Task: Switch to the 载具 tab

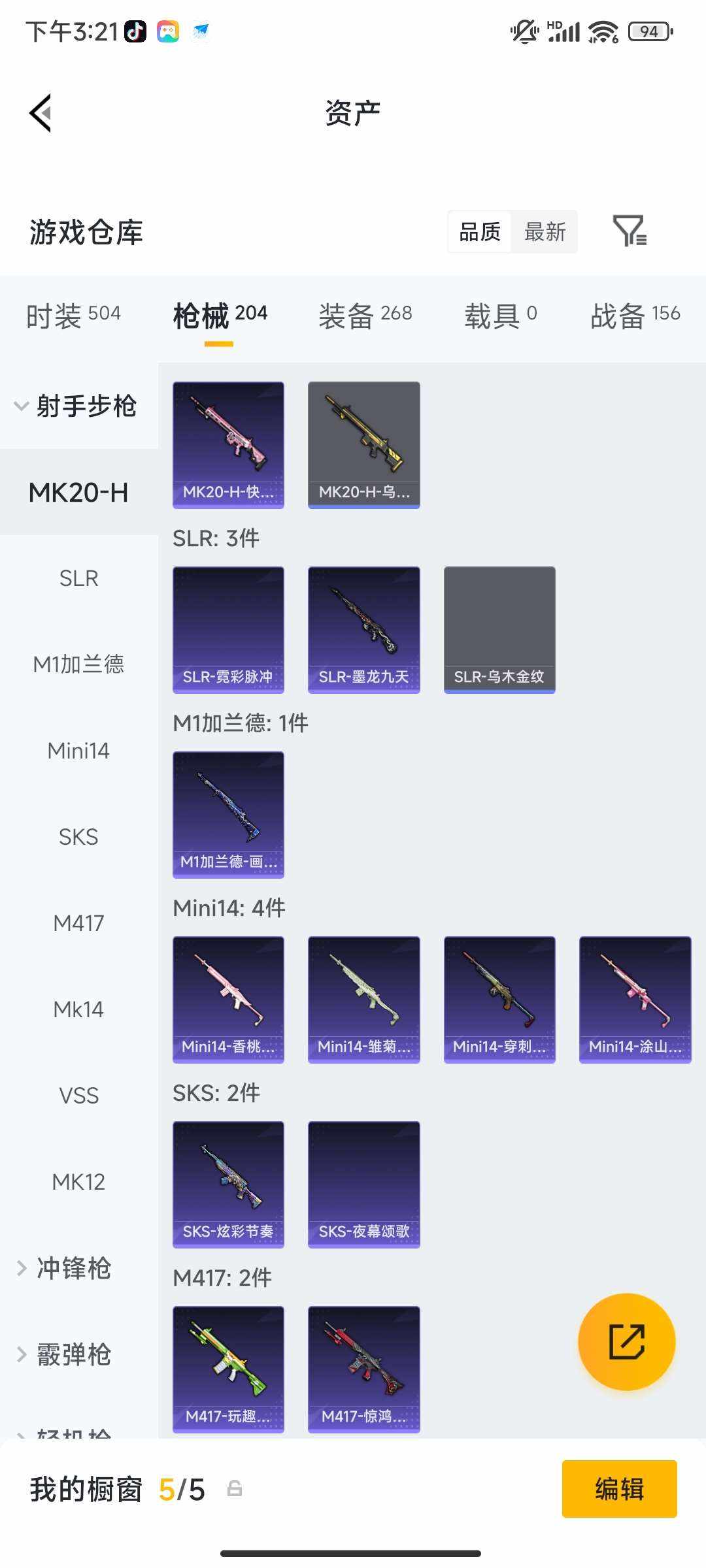Action: coord(500,316)
